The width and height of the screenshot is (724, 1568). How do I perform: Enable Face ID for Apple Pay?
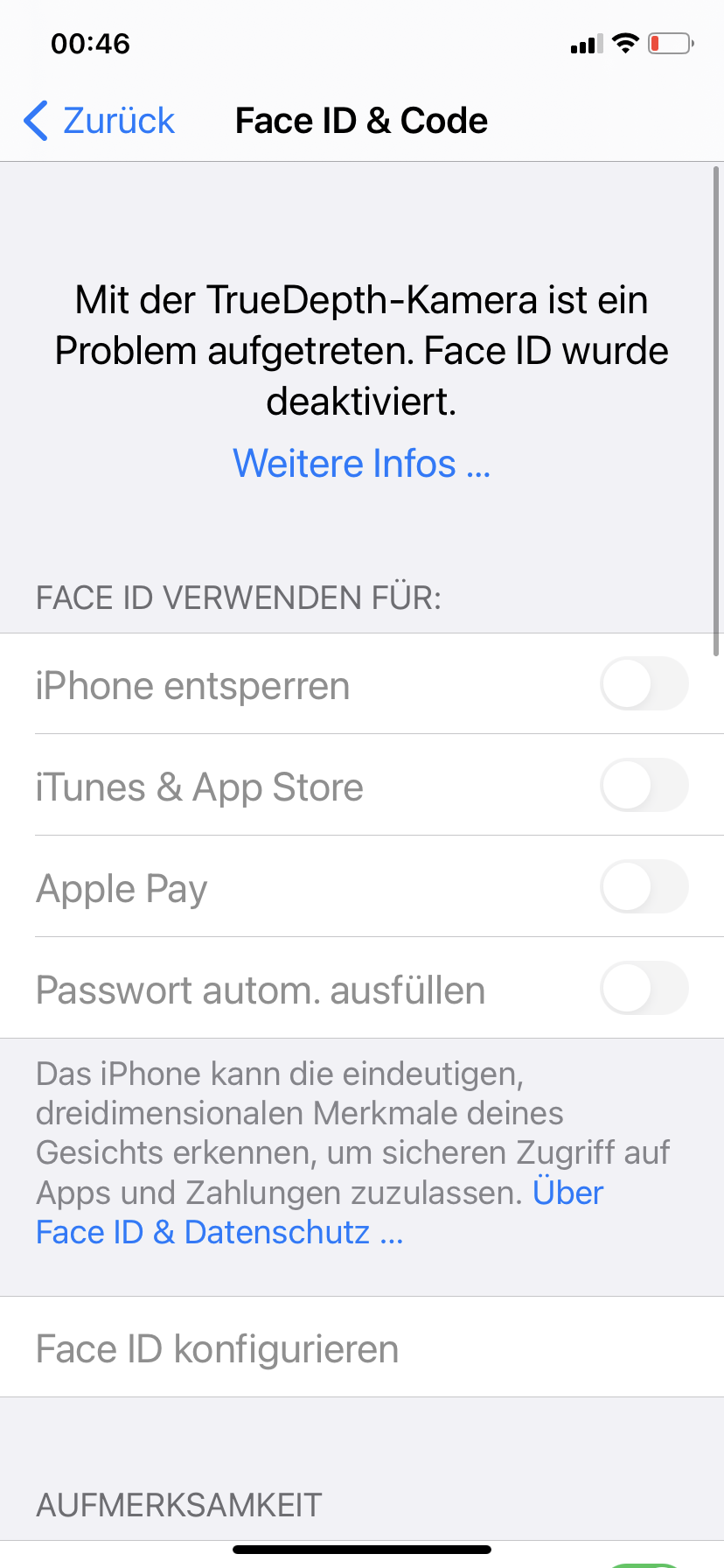click(x=644, y=887)
